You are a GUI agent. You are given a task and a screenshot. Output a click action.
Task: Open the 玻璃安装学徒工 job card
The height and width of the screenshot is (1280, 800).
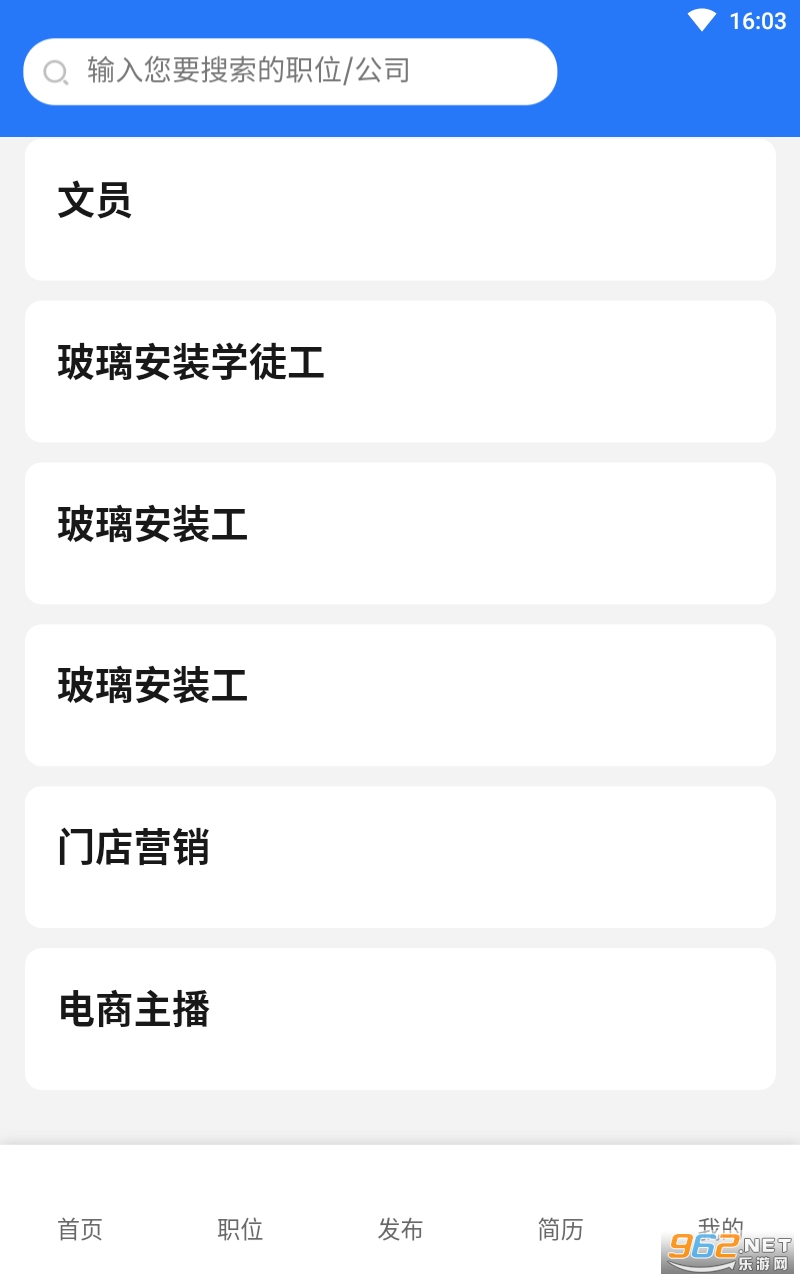click(400, 371)
